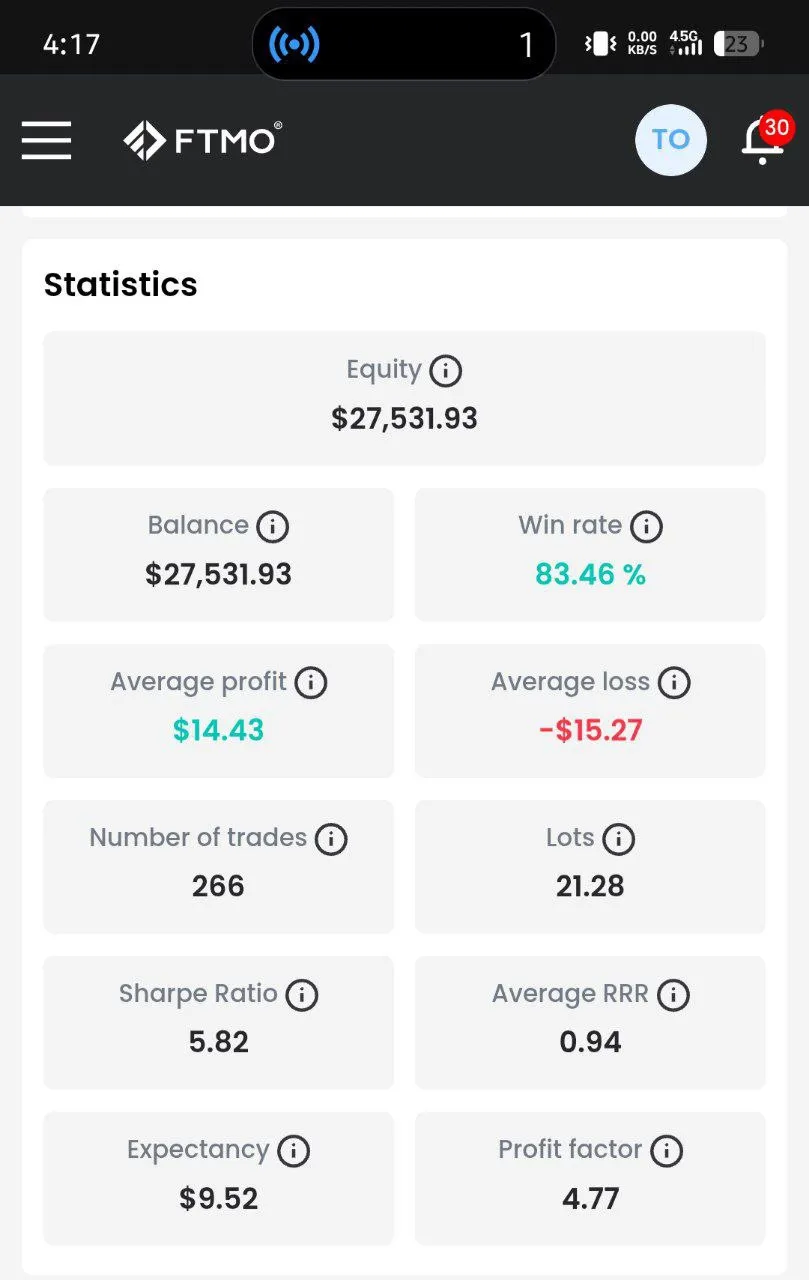Select the Equity statistic card
This screenshot has width=809, height=1280.
click(x=404, y=398)
